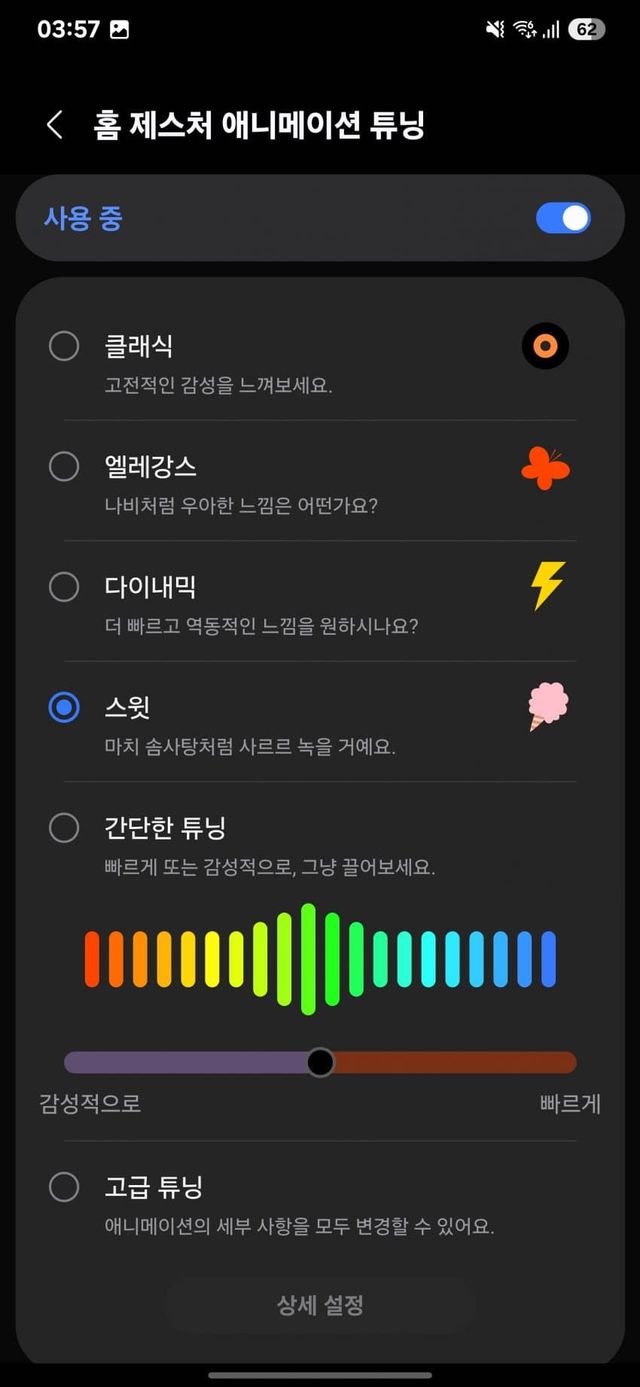The width and height of the screenshot is (640, 1387).
Task: Select the 클래식 animation option
Action: (x=64, y=346)
